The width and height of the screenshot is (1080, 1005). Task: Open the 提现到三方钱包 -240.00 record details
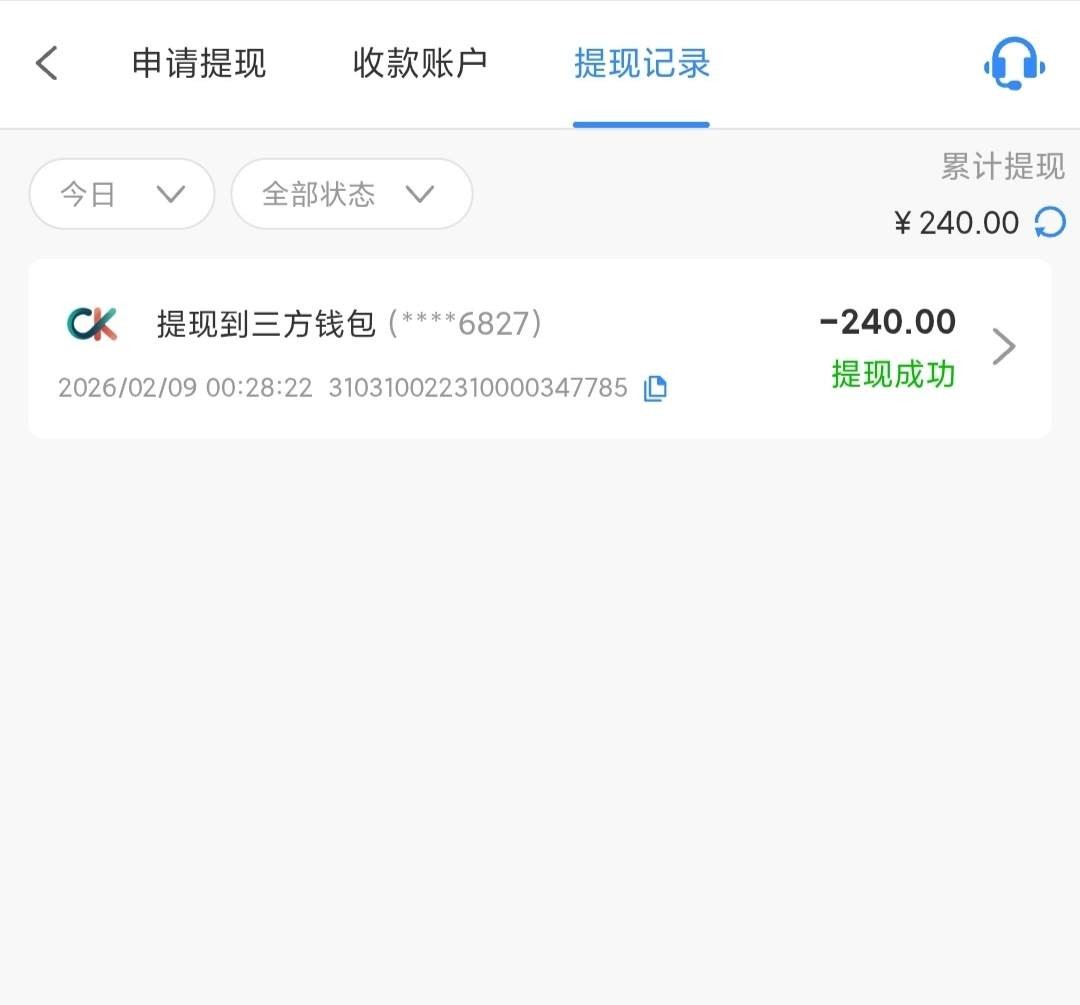tap(1003, 347)
